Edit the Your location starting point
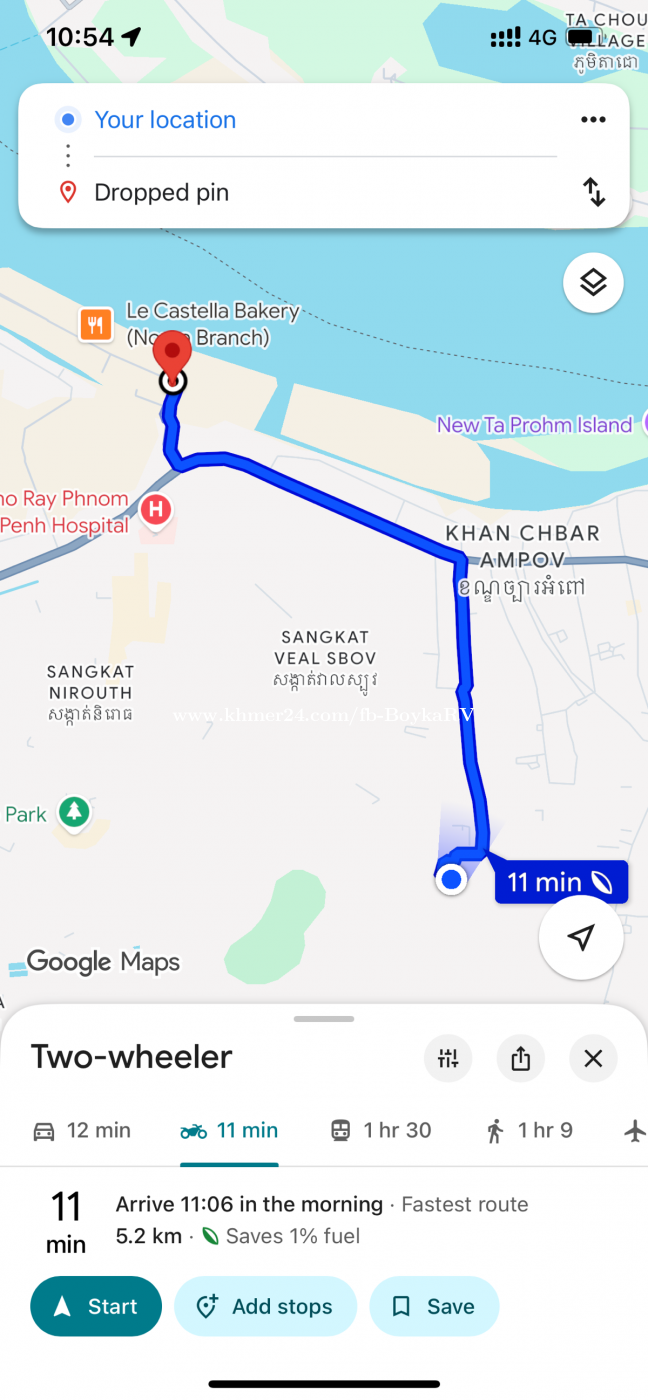 pyautogui.click(x=166, y=120)
